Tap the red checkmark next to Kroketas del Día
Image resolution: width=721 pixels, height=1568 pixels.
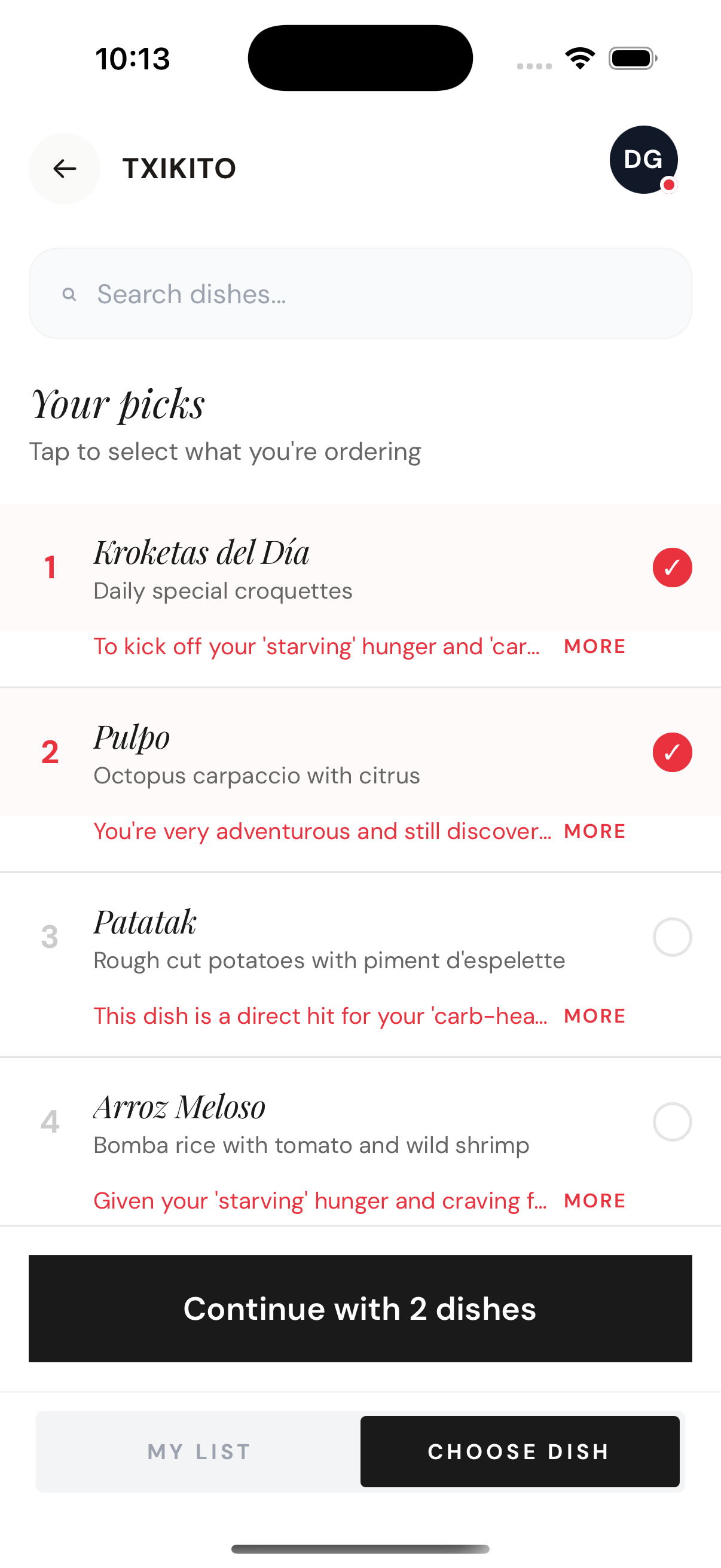[x=672, y=568]
